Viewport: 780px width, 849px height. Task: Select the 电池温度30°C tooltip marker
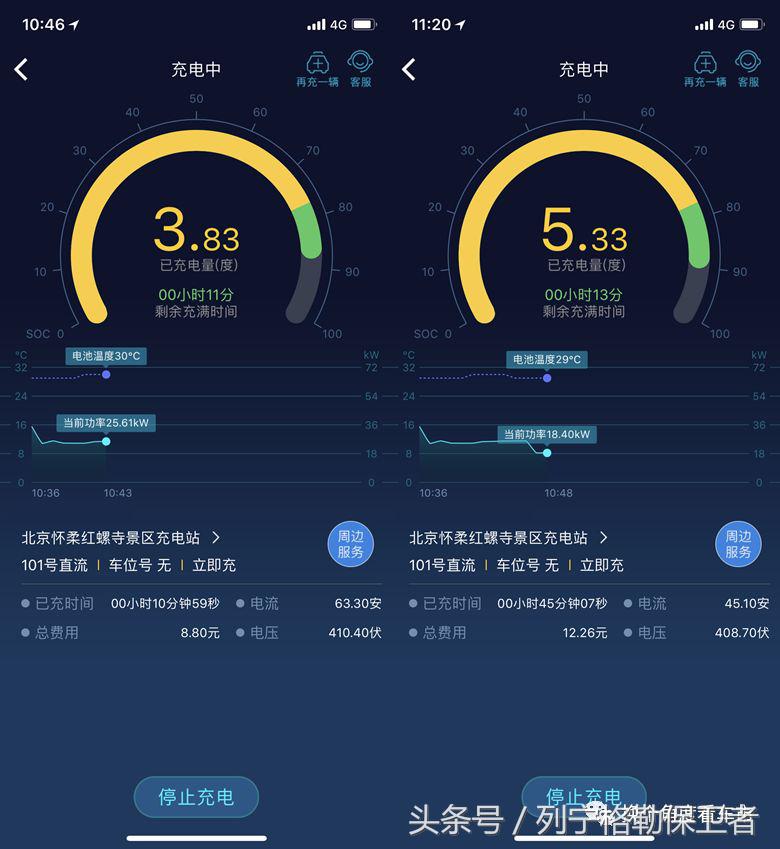click(x=106, y=375)
